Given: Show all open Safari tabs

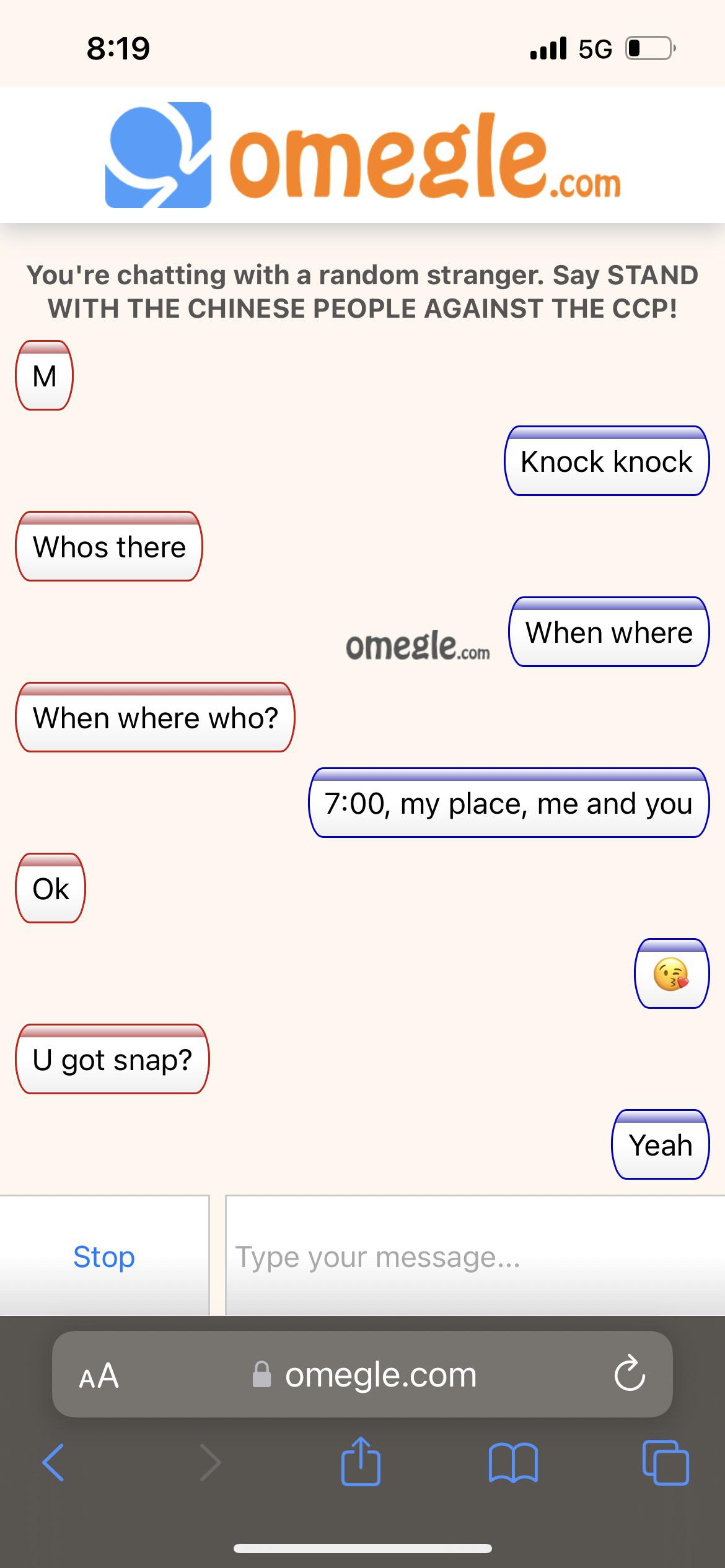Looking at the screenshot, I should coord(666,1463).
